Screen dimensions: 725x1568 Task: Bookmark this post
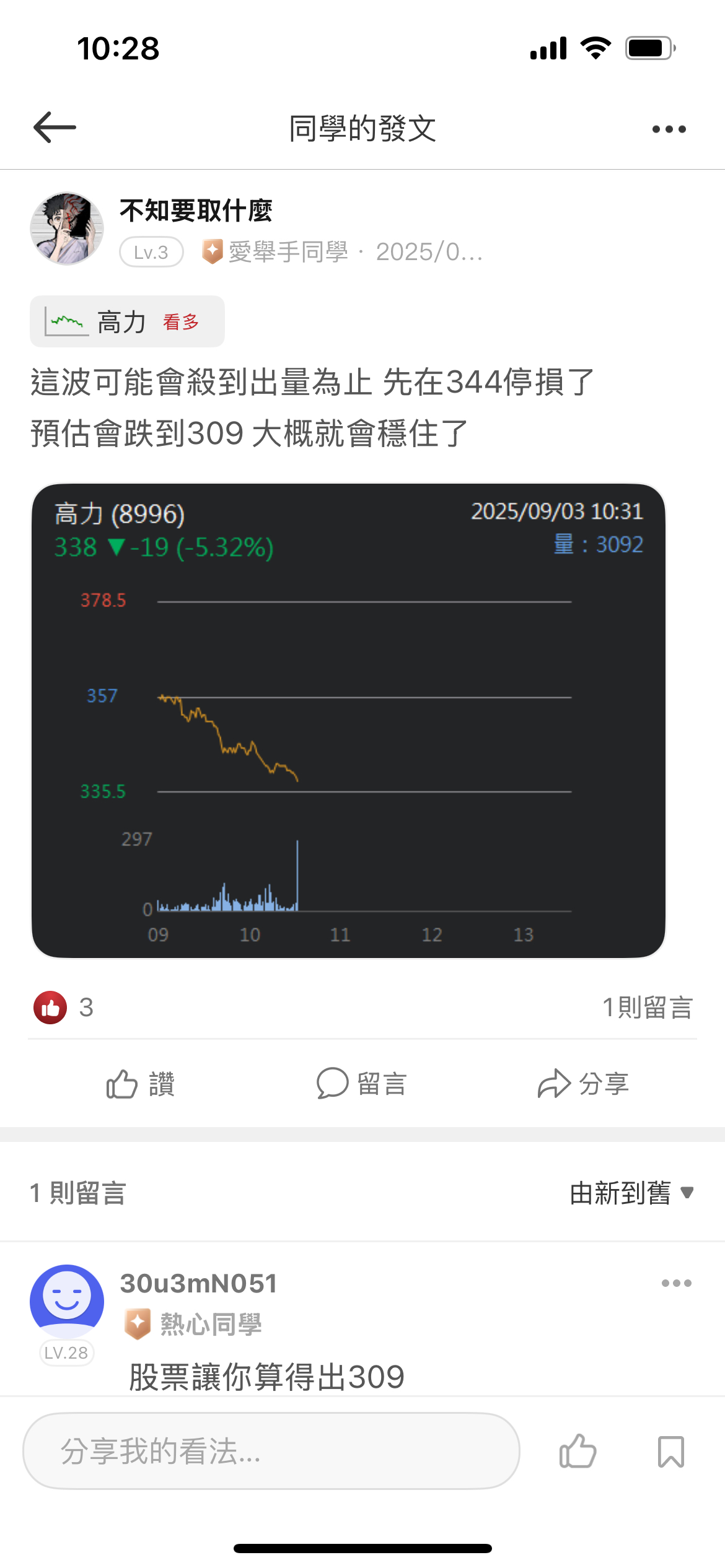click(670, 1451)
